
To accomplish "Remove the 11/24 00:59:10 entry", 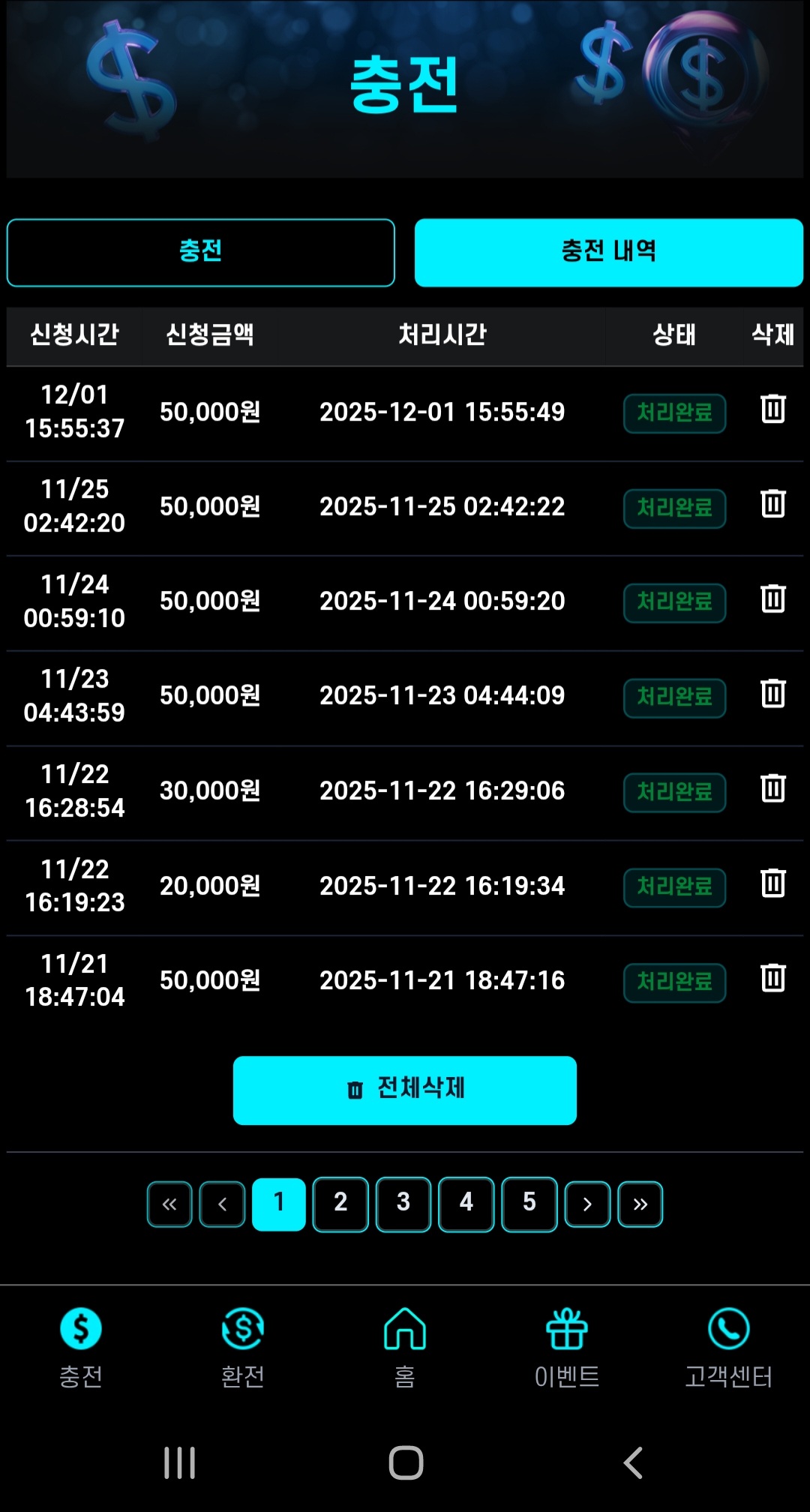I will click(772, 599).
